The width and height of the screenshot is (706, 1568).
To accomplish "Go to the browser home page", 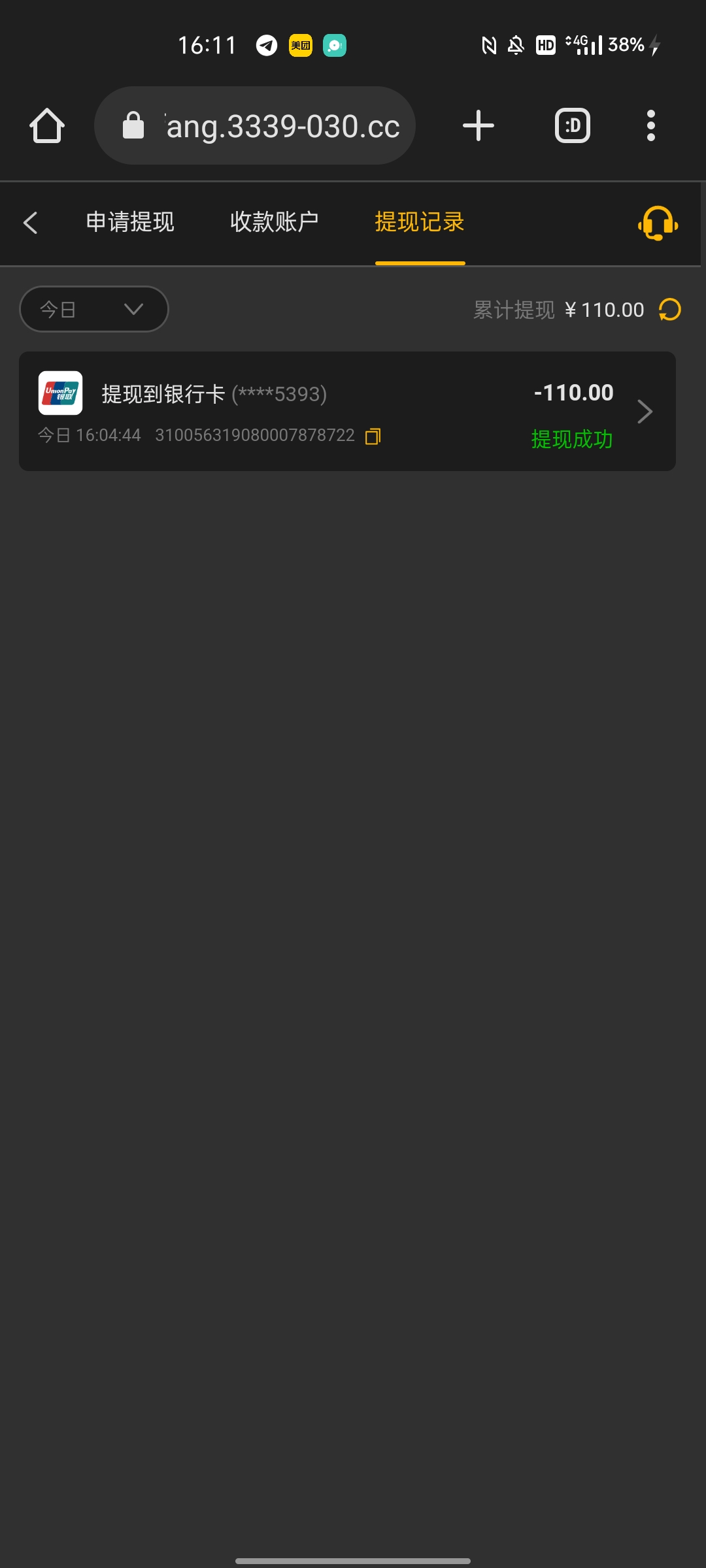I will pyautogui.click(x=47, y=125).
